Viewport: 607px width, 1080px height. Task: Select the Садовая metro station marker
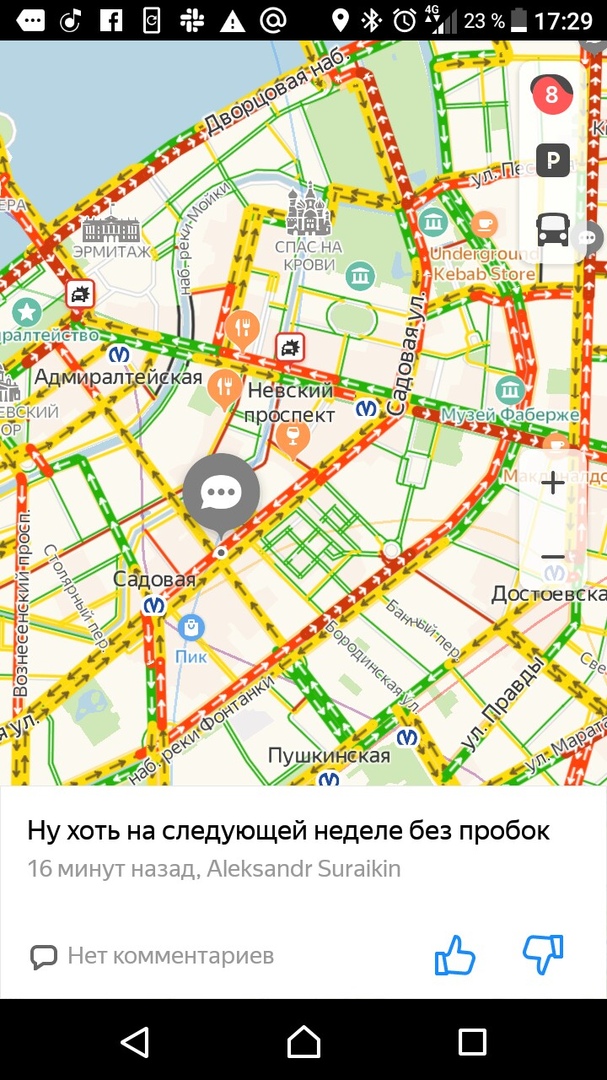(x=154, y=604)
